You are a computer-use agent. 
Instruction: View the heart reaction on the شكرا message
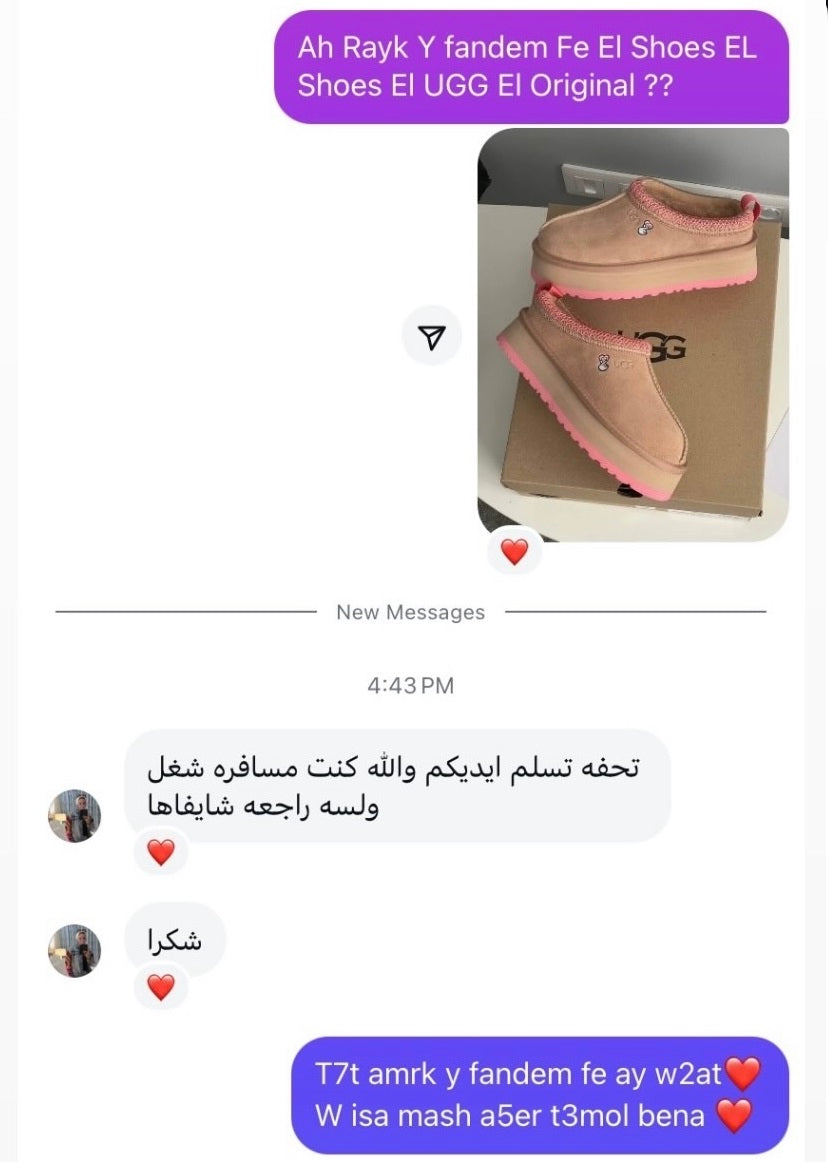(x=161, y=987)
